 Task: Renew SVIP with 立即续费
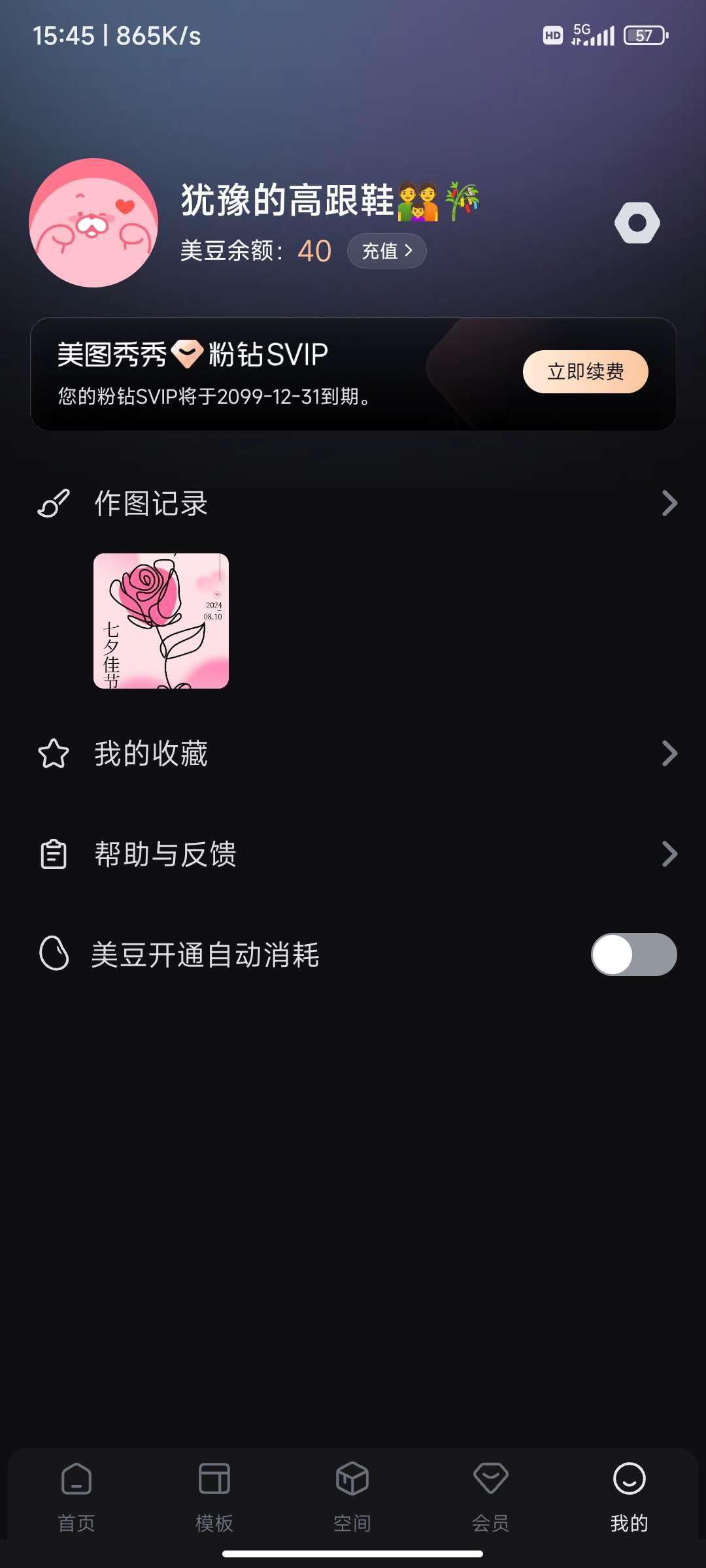[x=585, y=372]
